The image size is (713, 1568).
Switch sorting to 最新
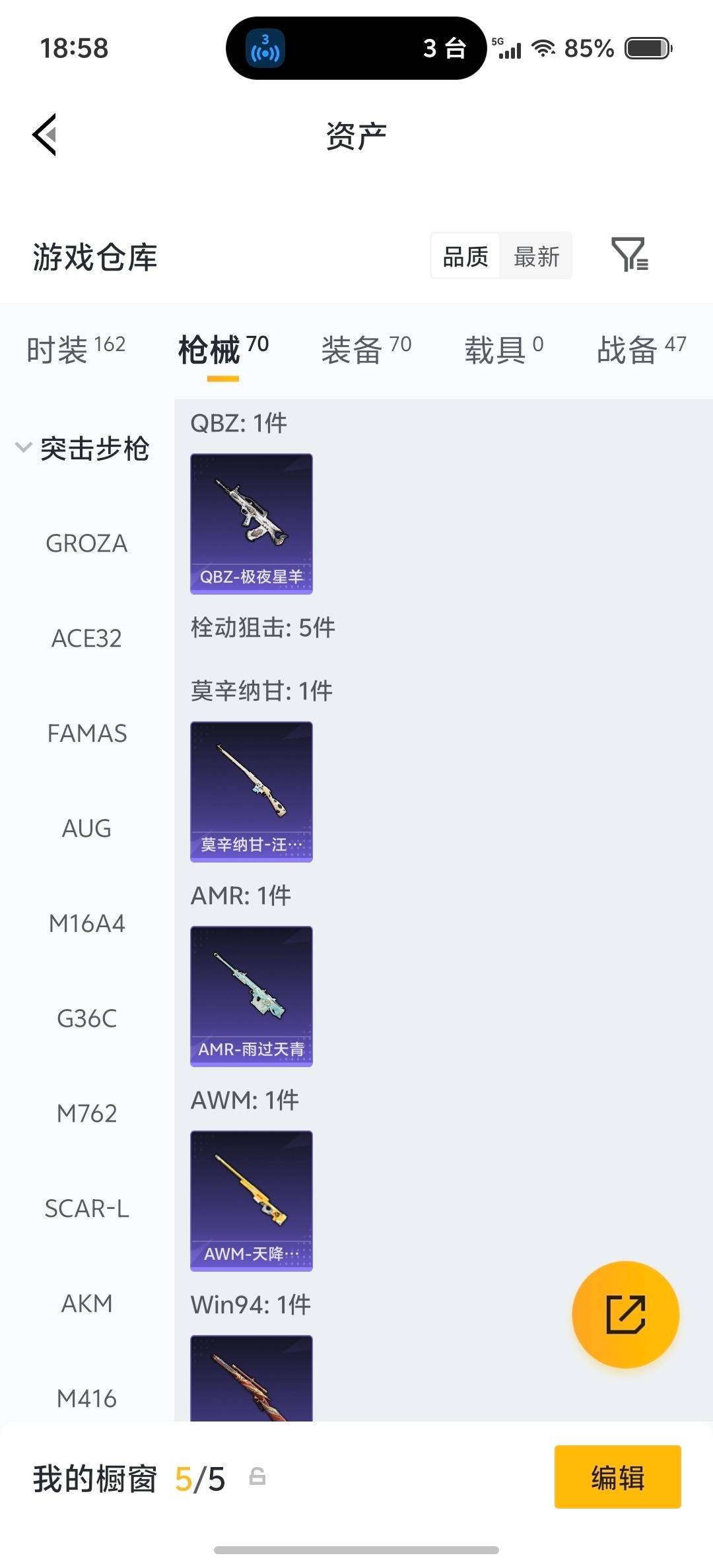click(536, 256)
